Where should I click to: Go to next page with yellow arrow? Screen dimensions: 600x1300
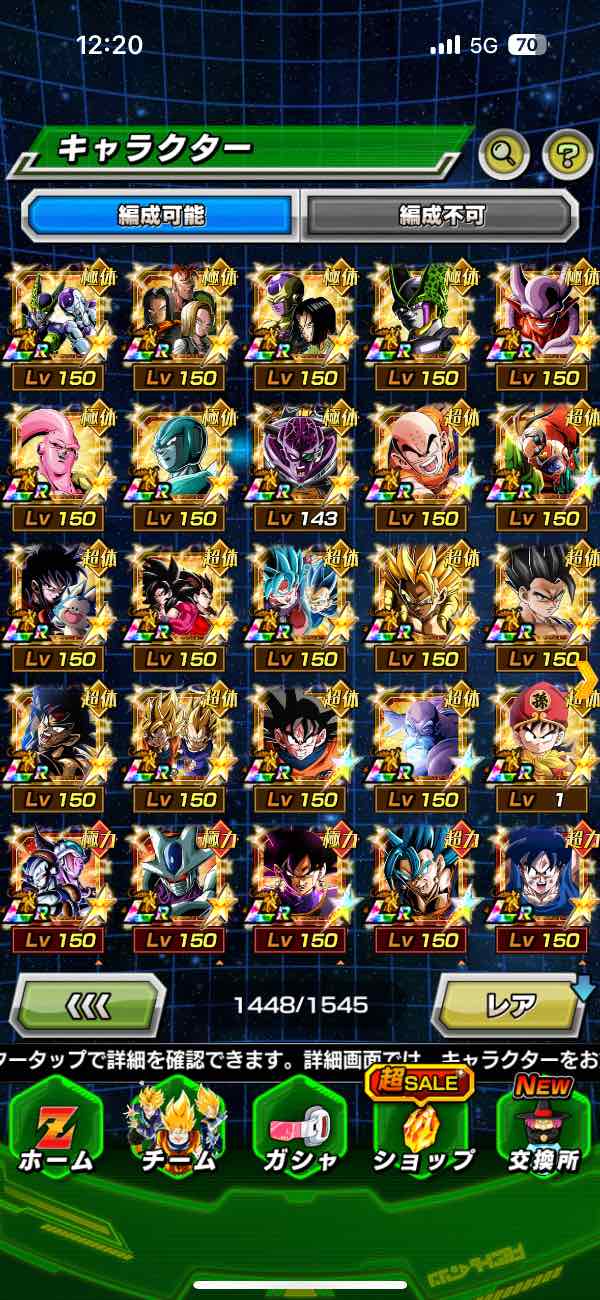pos(587,676)
